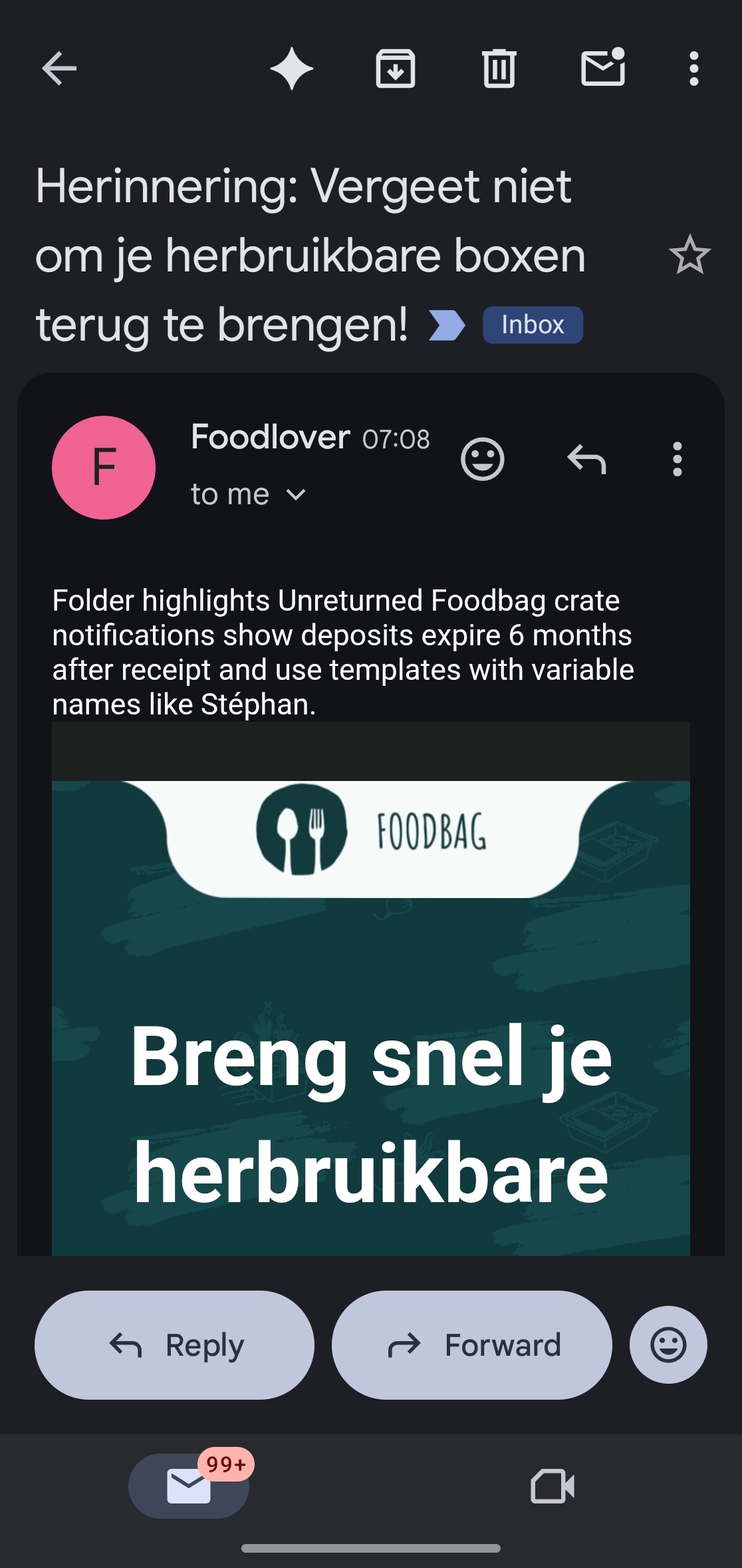
Task: Tap the Reply button
Action: 174,1345
